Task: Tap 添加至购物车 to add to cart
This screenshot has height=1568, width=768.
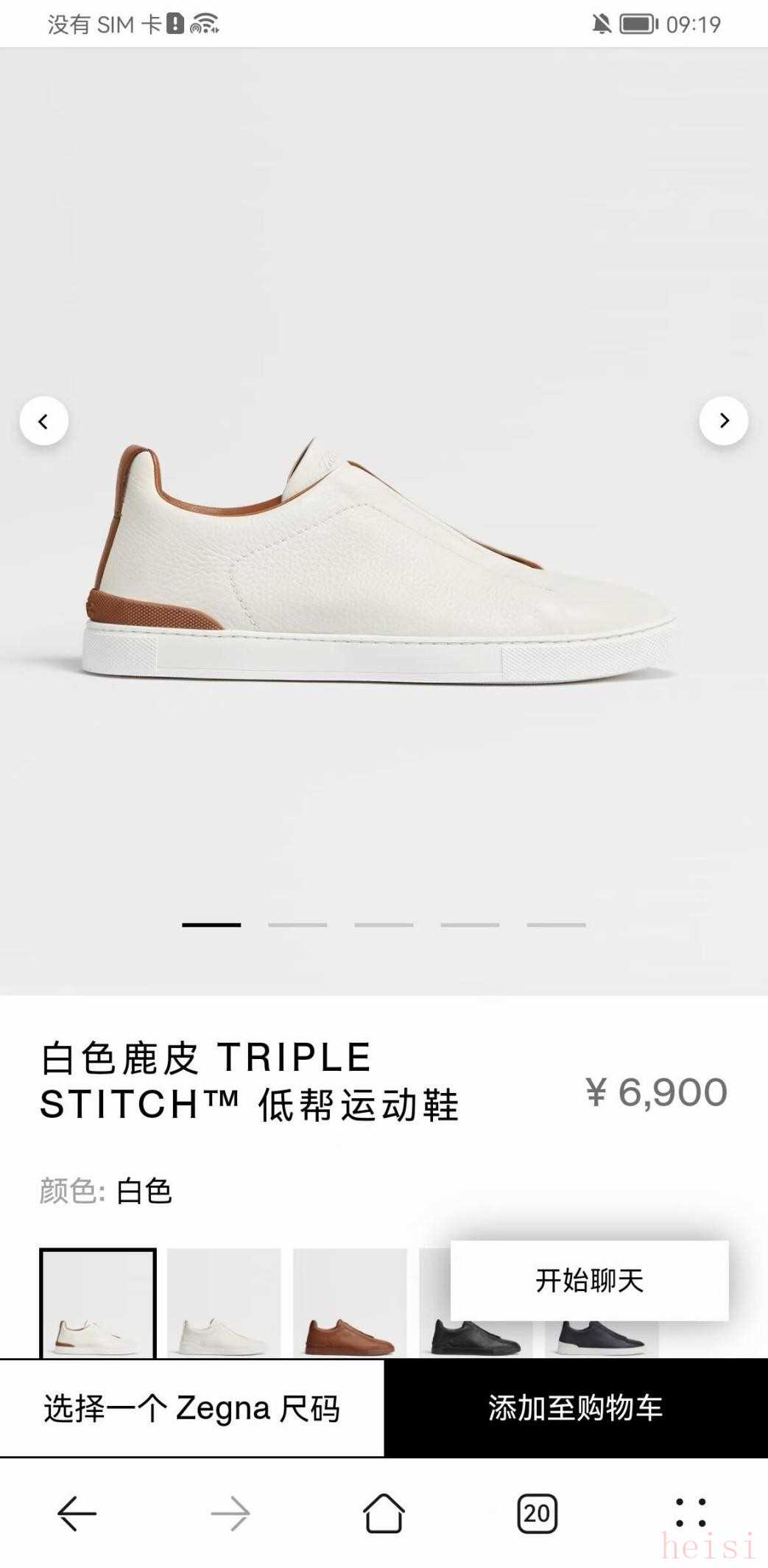Action: pos(576,1408)
